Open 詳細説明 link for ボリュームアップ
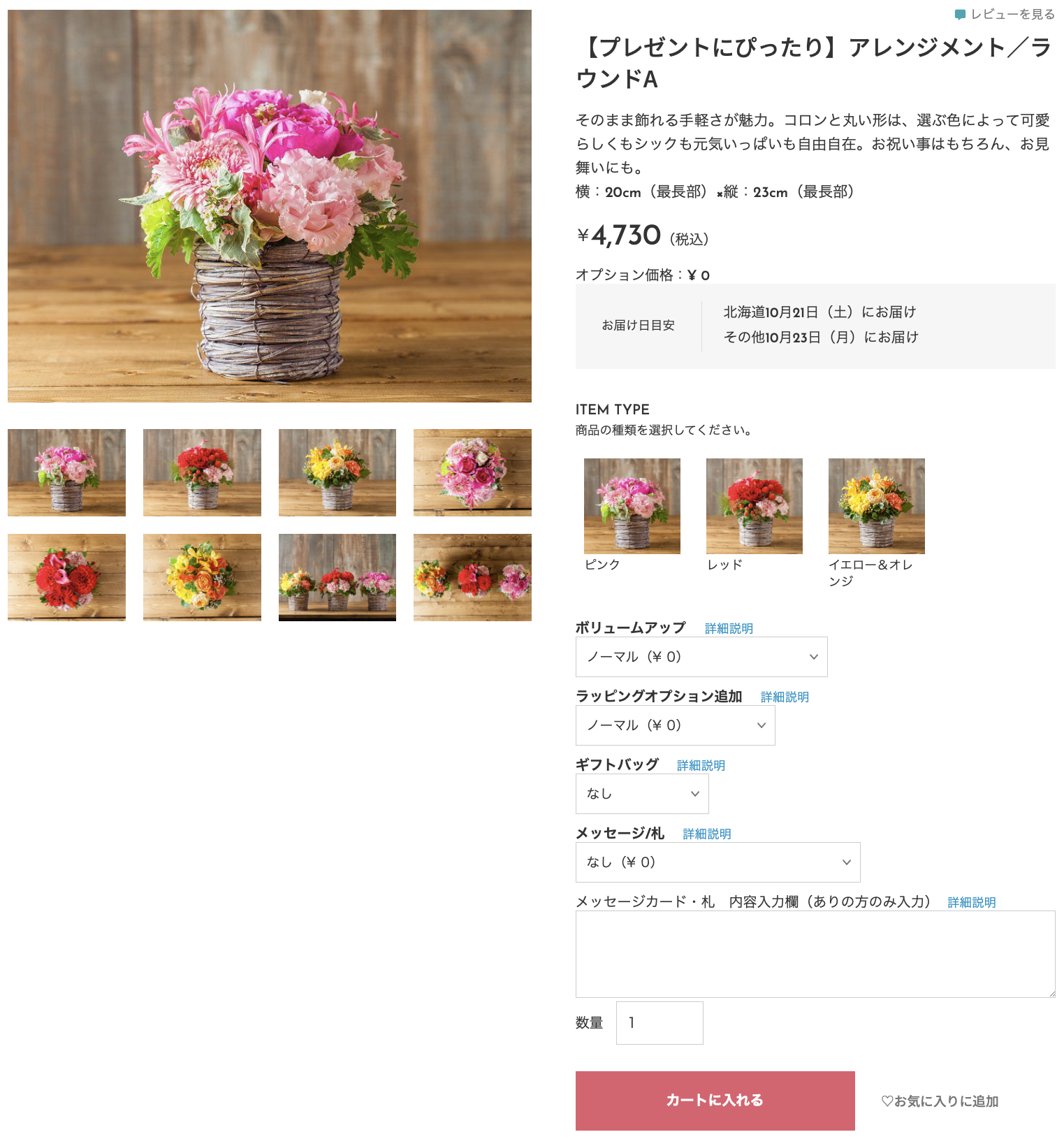This screenshot has width=1064, height=1146. [x=729, y=628]
